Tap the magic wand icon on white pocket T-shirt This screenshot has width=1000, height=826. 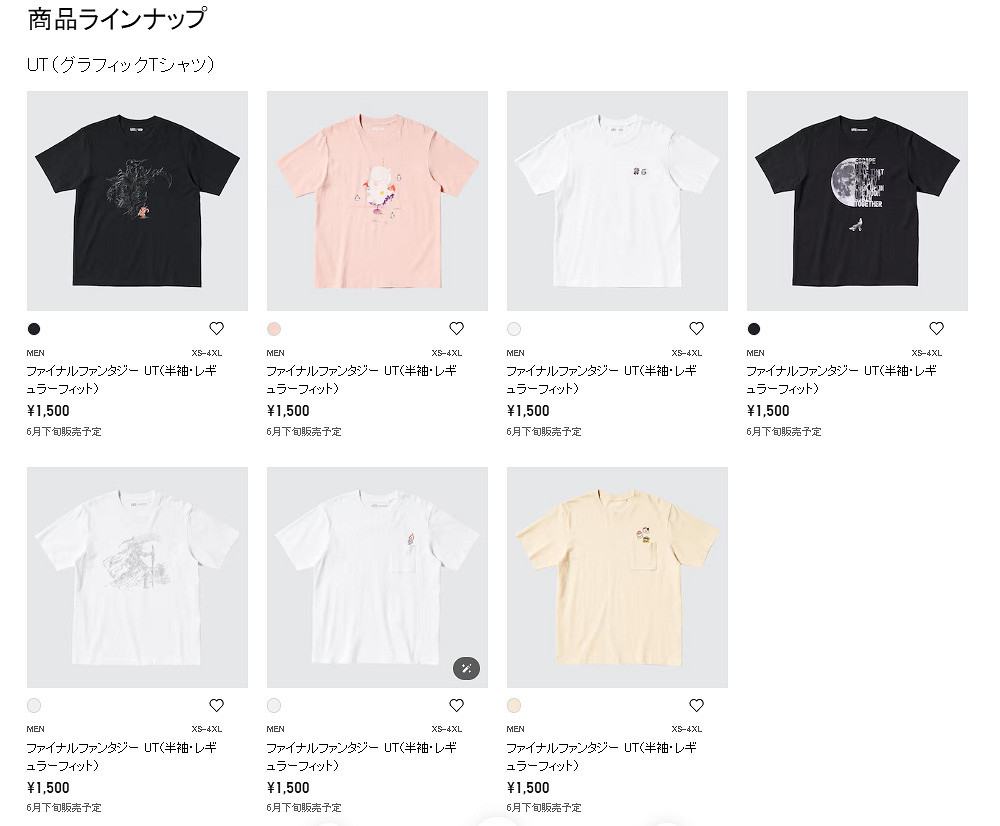466,668
